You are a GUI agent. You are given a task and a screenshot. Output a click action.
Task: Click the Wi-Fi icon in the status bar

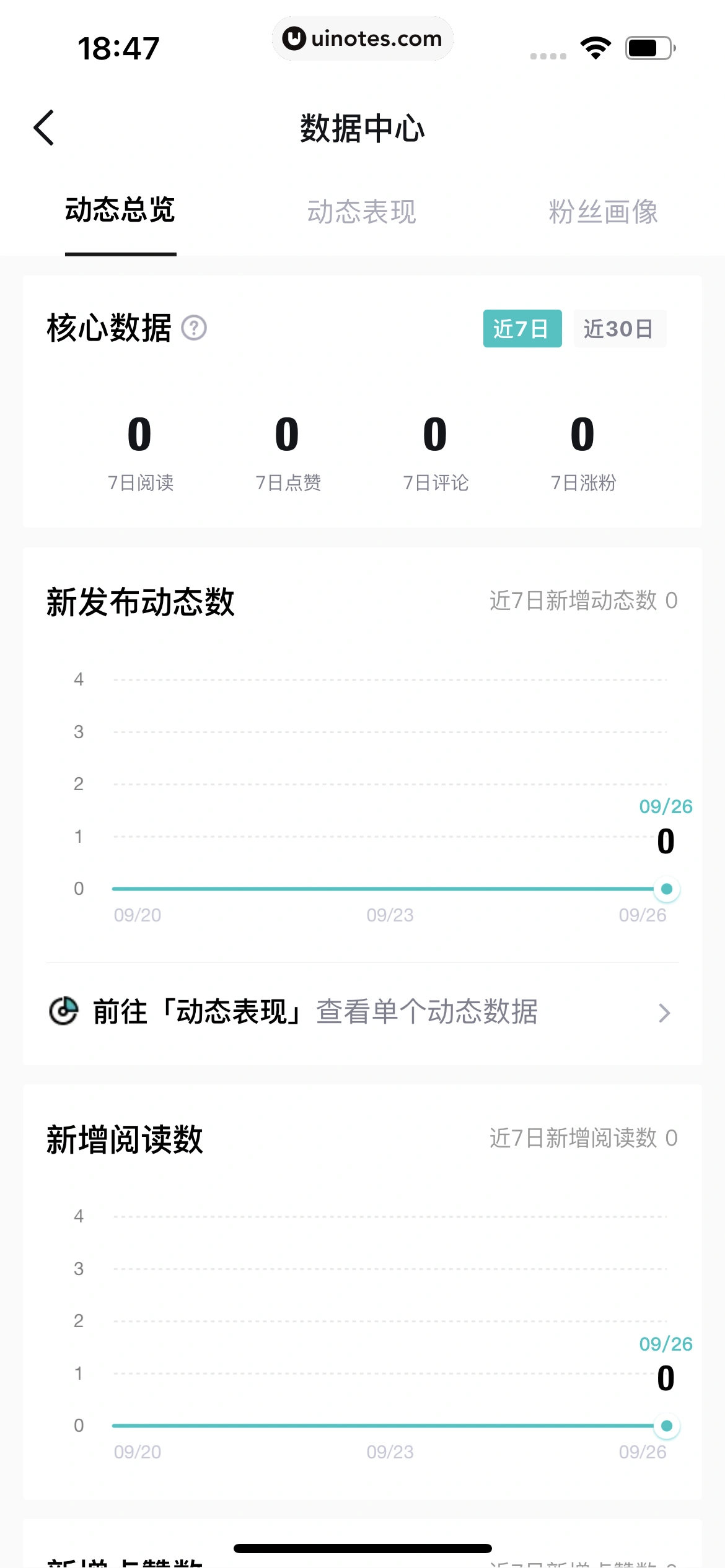point(595,46)
